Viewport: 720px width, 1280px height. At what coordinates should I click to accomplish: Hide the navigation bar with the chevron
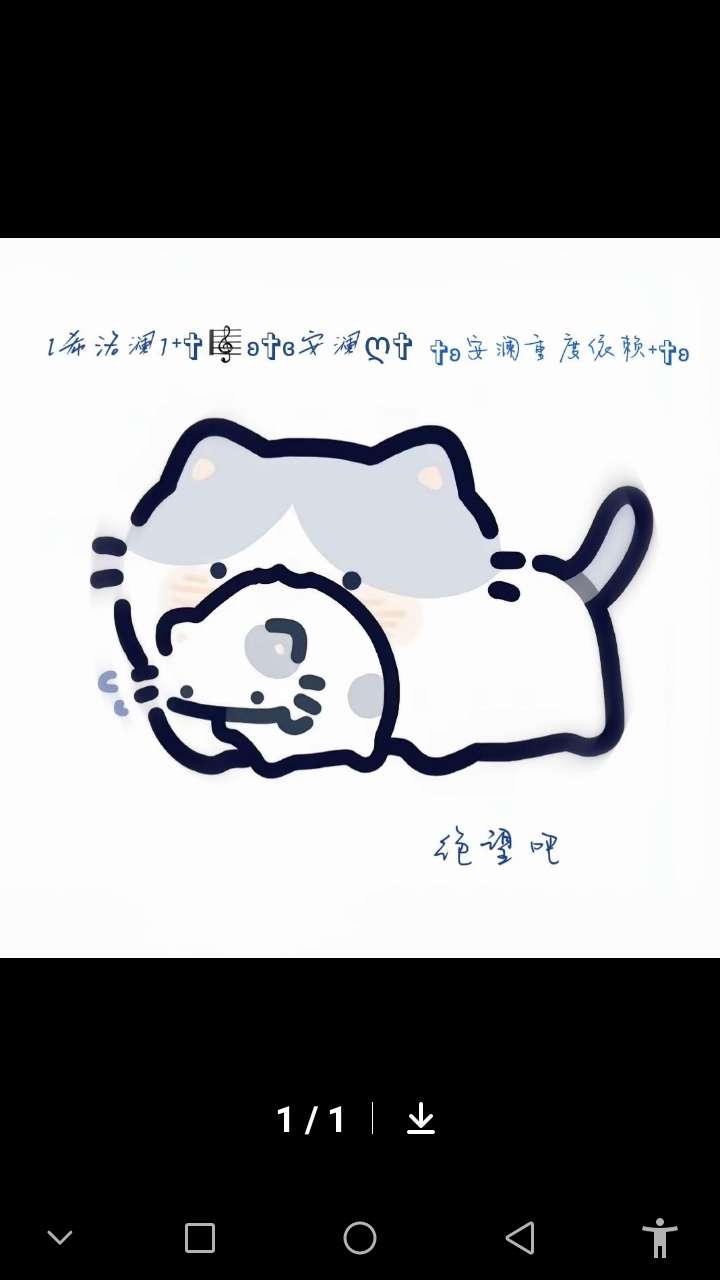[60, 1238]
